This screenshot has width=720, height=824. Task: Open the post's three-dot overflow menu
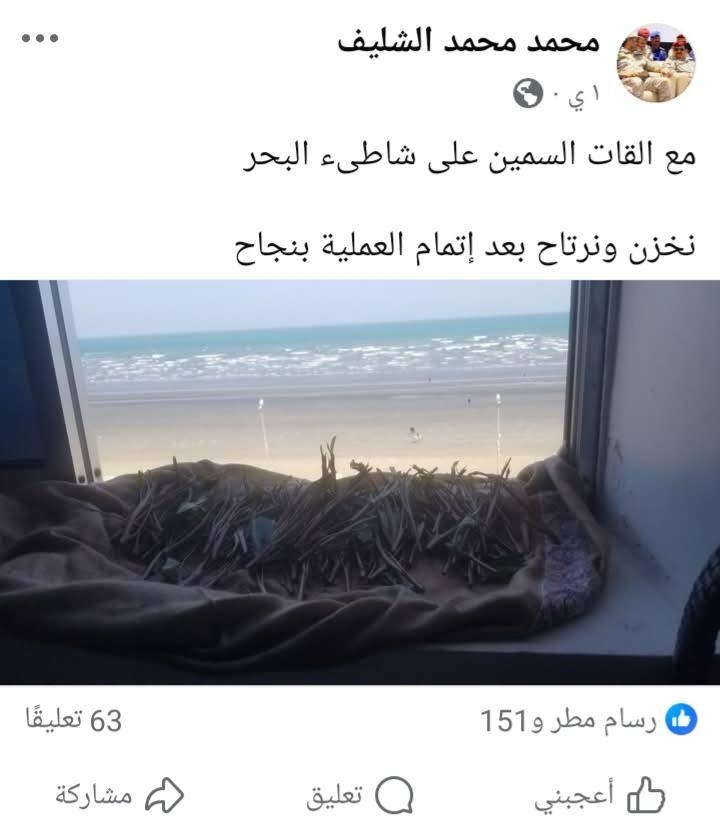pos(39,39)
